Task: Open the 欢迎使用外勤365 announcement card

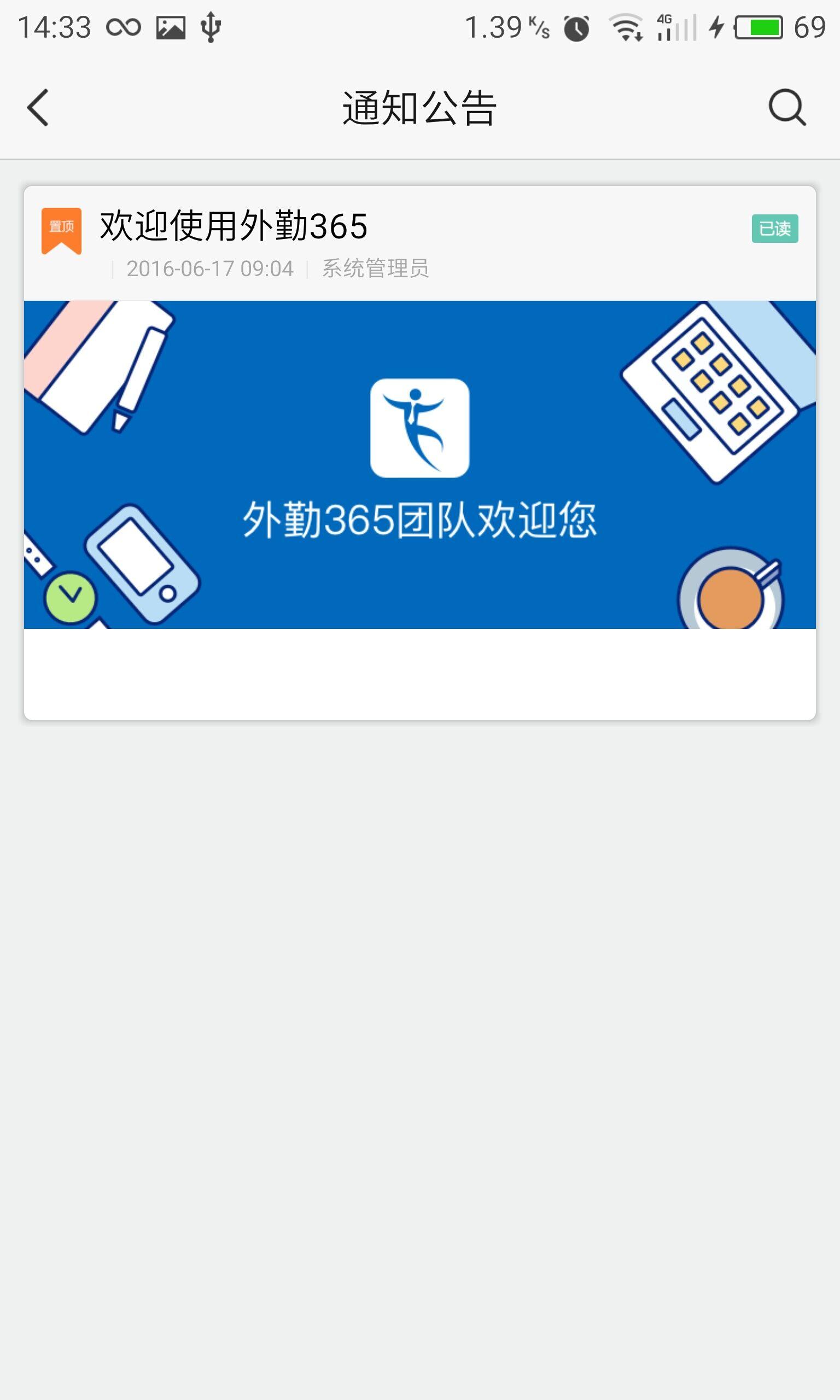Action: pos(419,453)
